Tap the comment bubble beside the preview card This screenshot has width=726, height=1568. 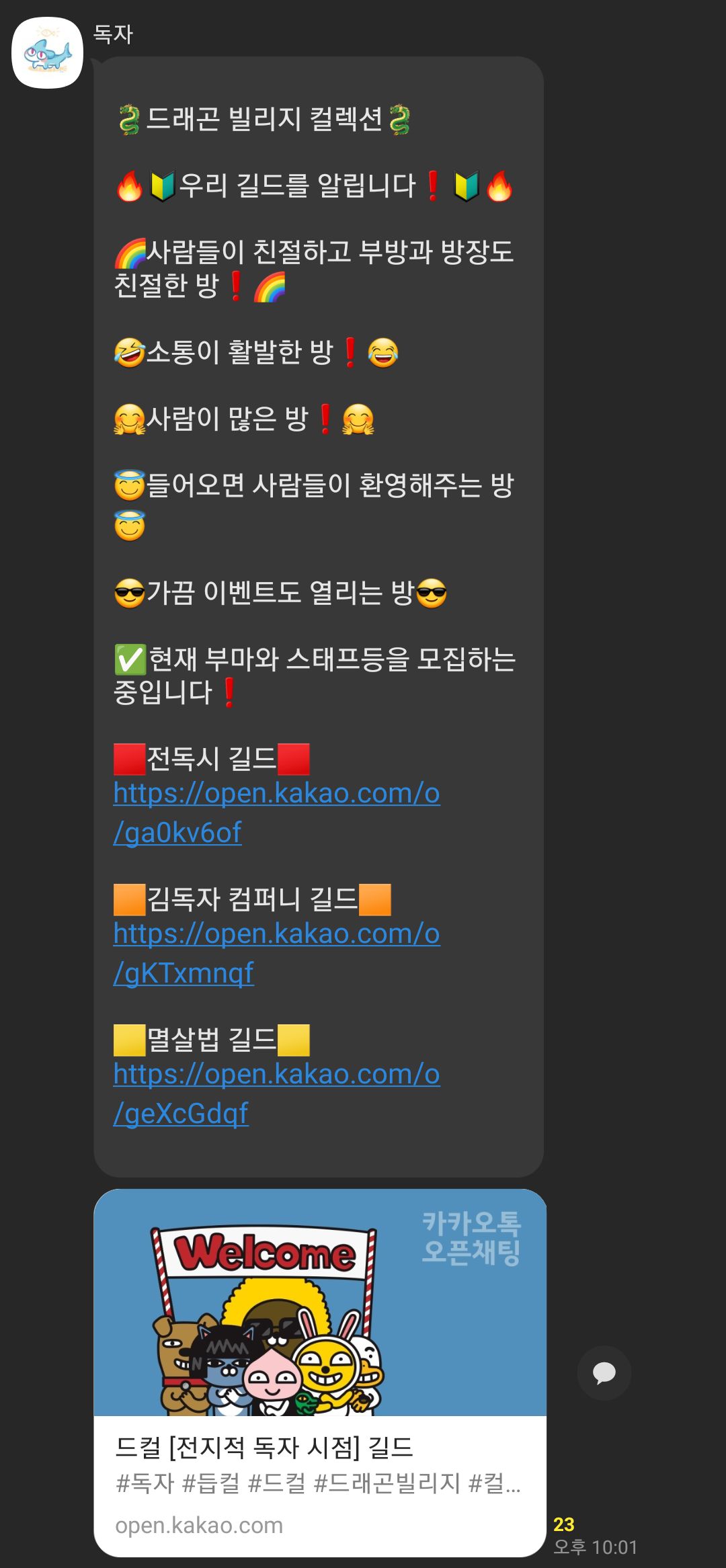(x=604, y=1372)
